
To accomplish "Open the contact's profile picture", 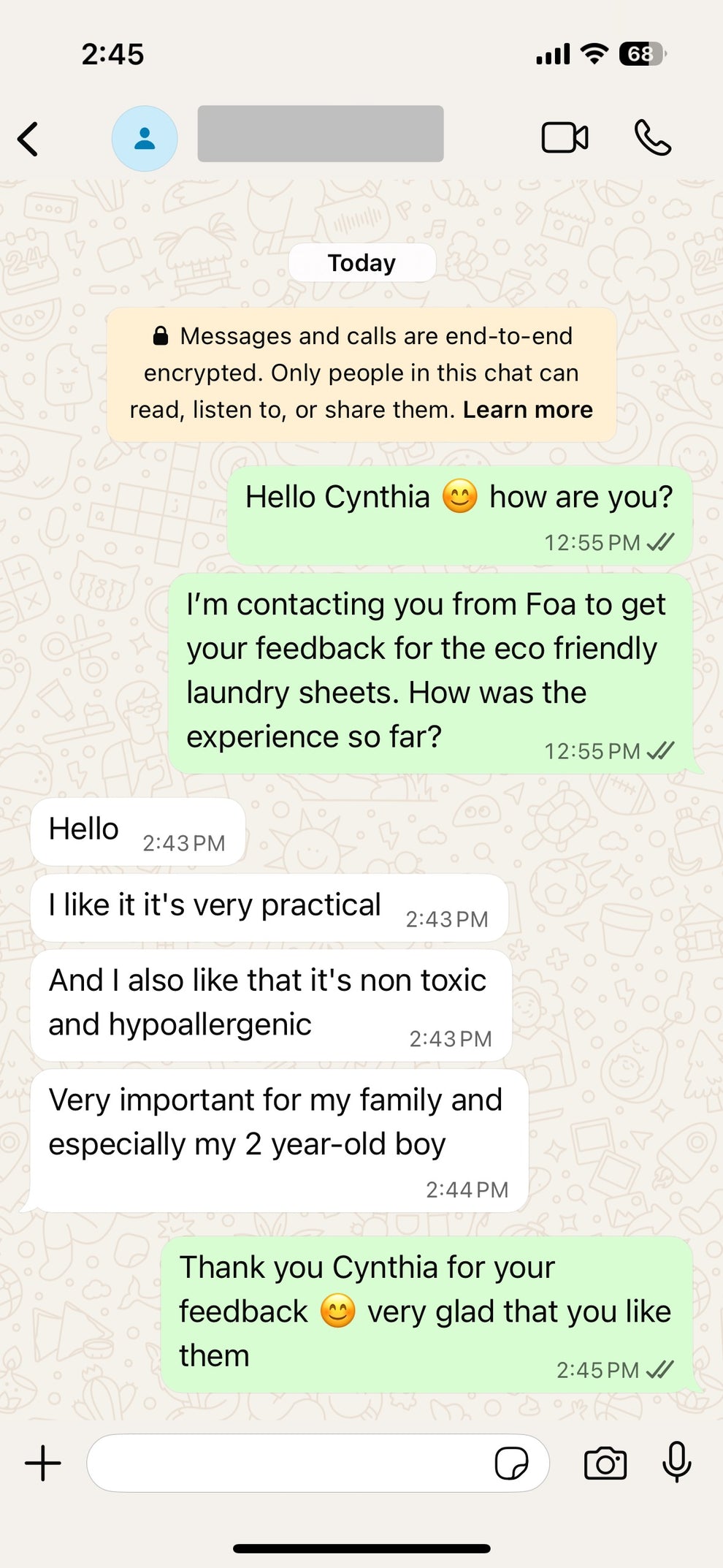I will (x=145, y=139).
